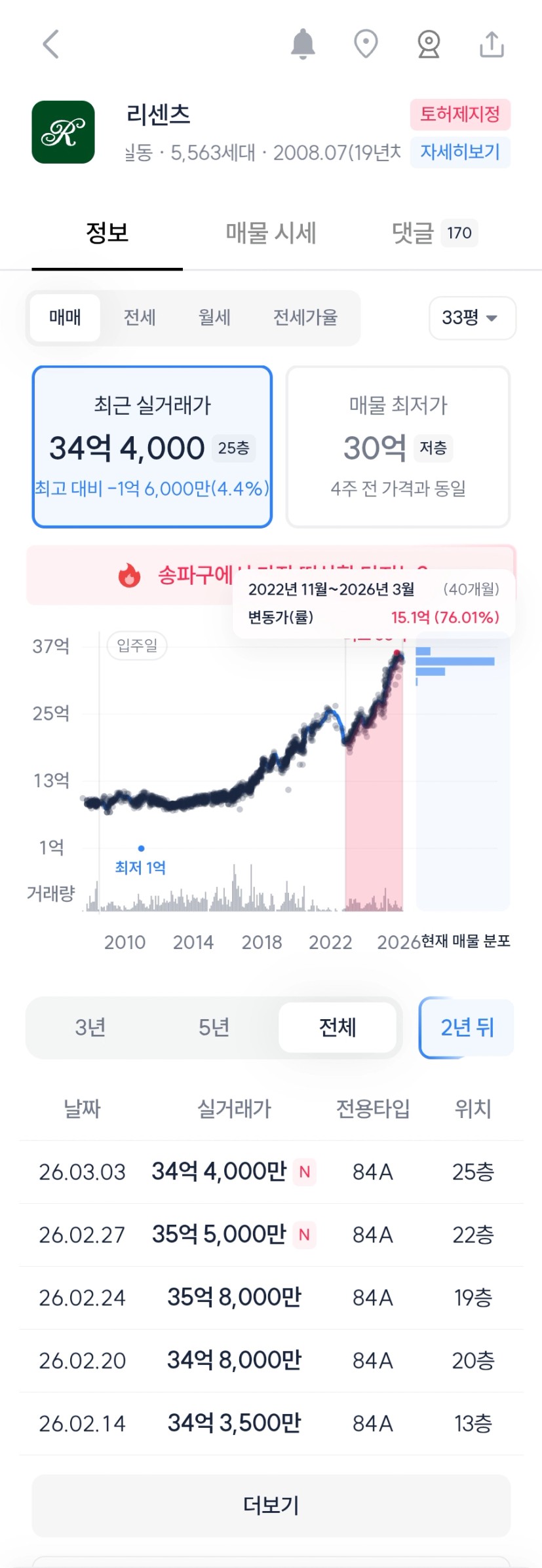
Task: Switch to 전세가율 view
Action: click(x=305, y=318)
